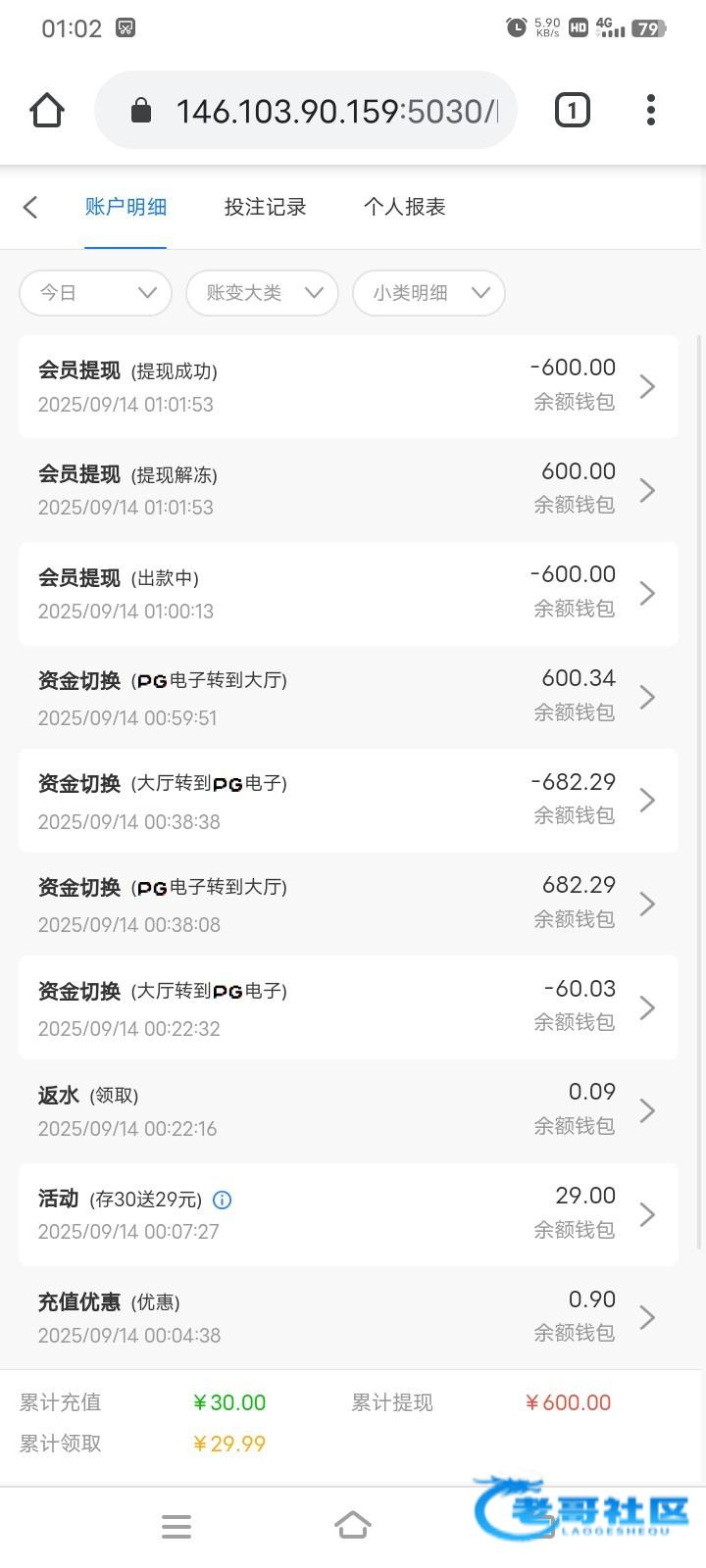Open the 返水 领取 record
The image size is (706, 1568).
(x=348, y=1111)
